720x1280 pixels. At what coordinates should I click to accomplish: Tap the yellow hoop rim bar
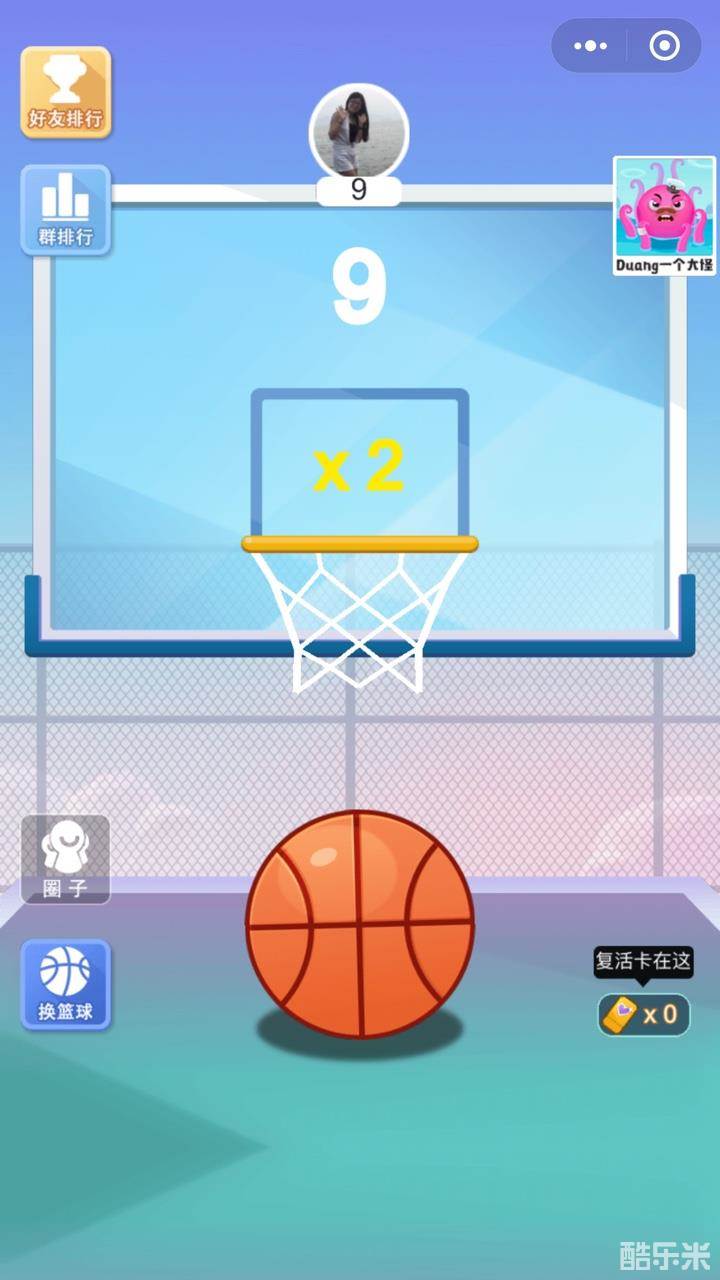pyautogui.click(x=360, y=541)
